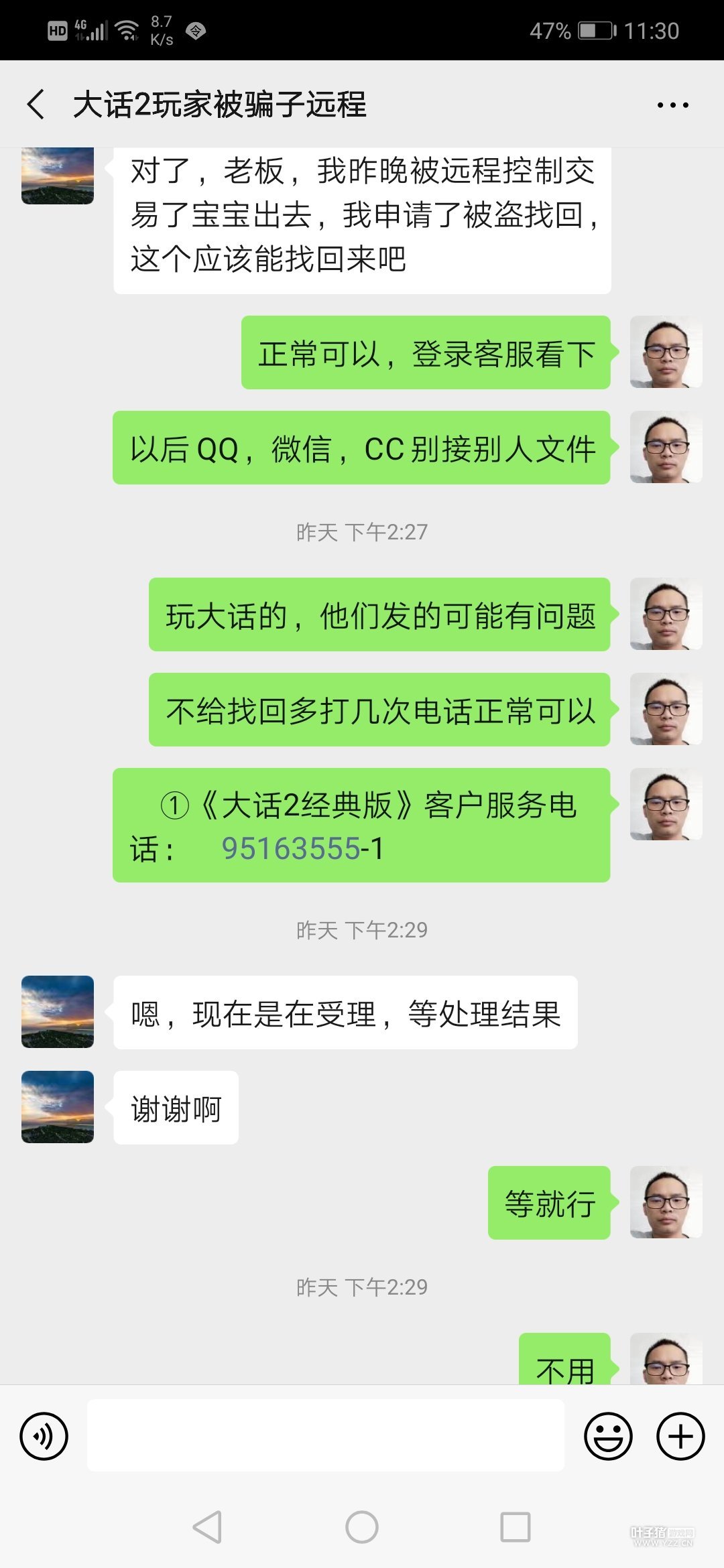724x1568 pixels.
Task: Open the emoji sticker panel
Action: pyautogui.click(x=608, y=1436)
